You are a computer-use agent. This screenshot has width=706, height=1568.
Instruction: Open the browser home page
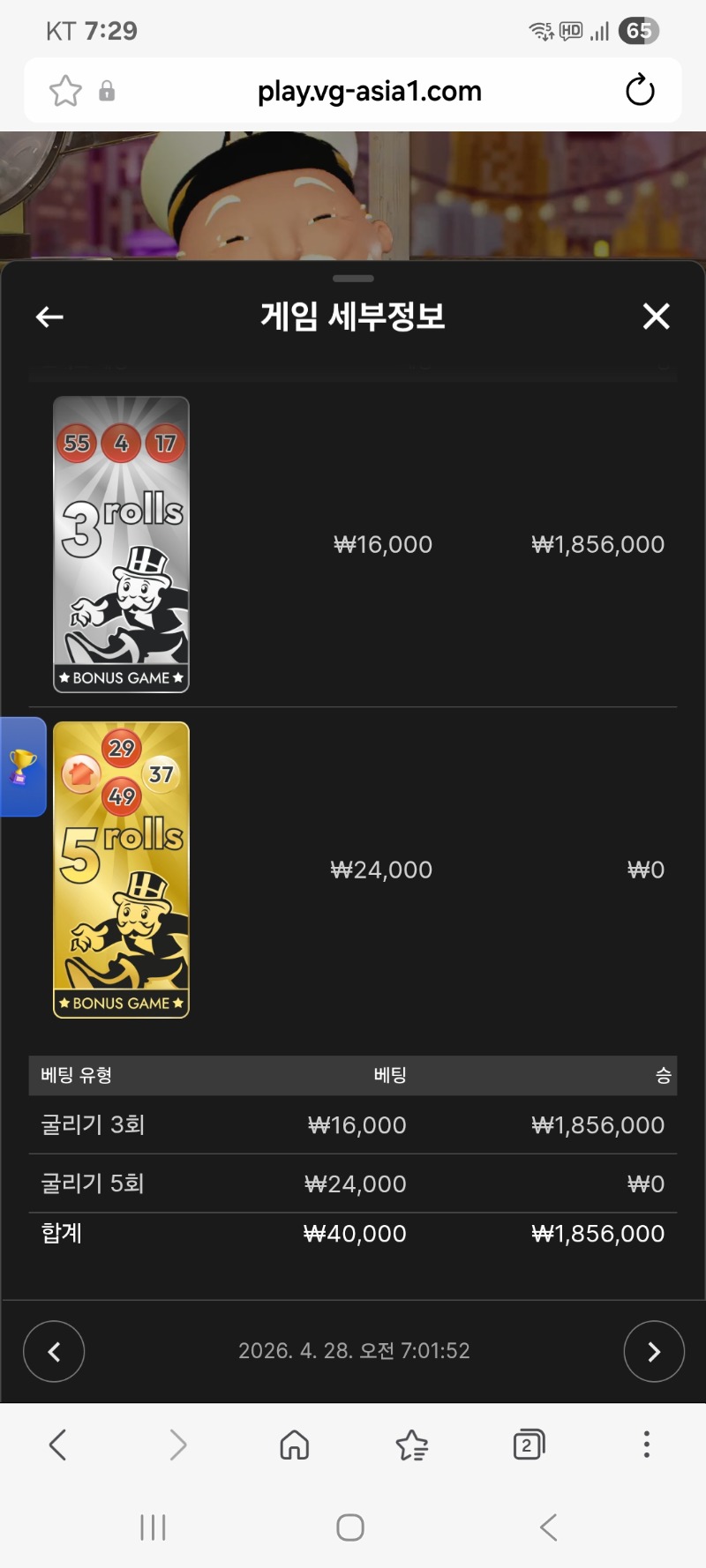(x=294, y=1445)
